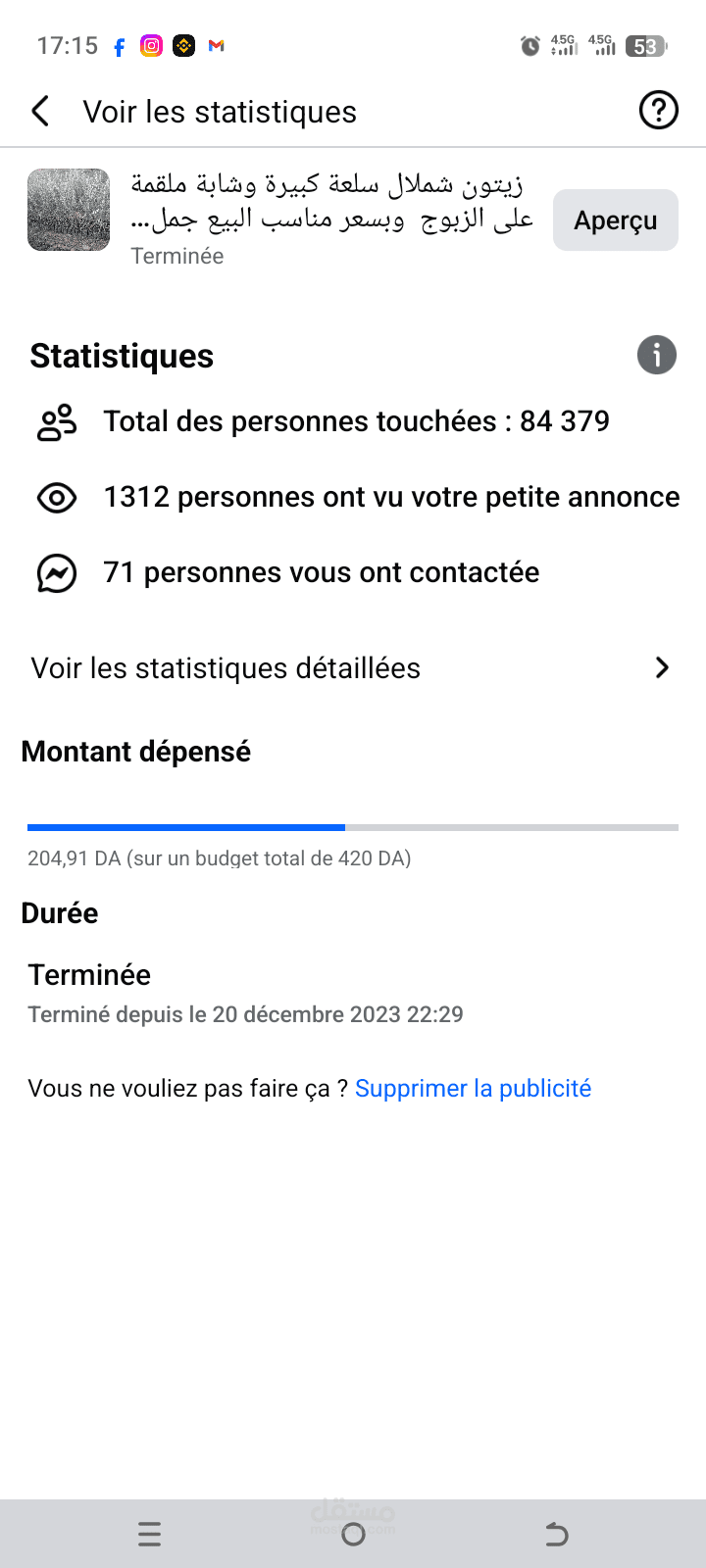Open Voir les statistiques détaillées
The width and height of the screenshot is (706, 1568).
pos(353,668)
